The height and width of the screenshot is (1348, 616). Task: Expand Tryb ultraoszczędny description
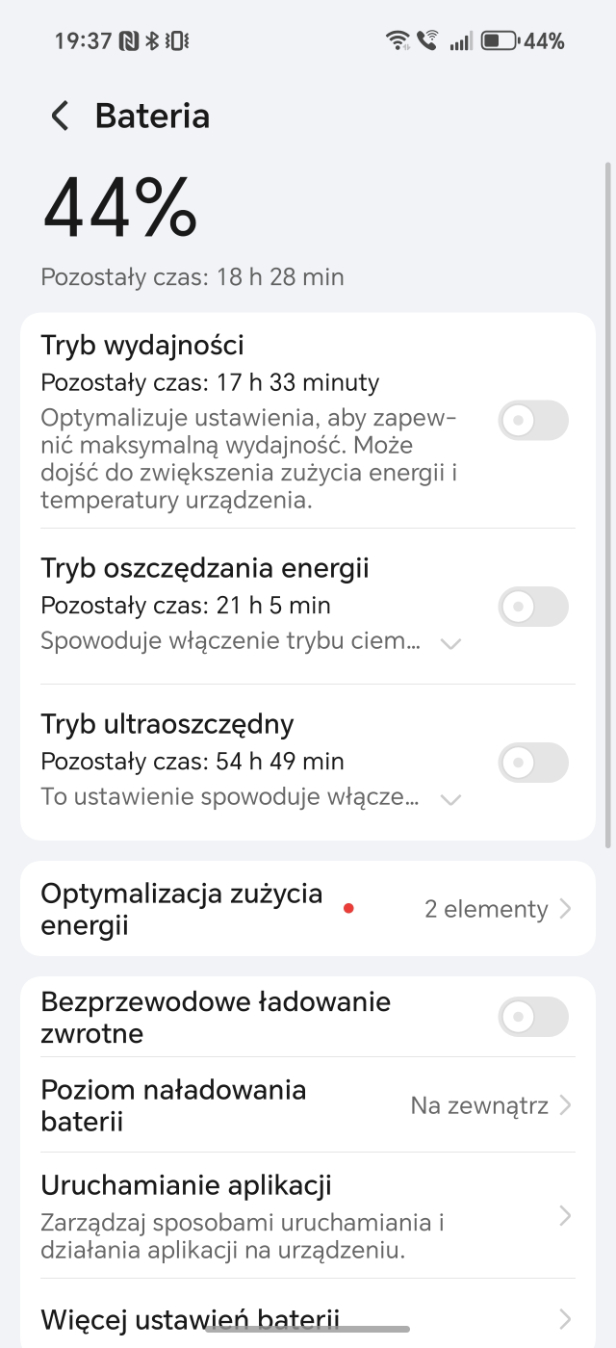coord(451,800)
